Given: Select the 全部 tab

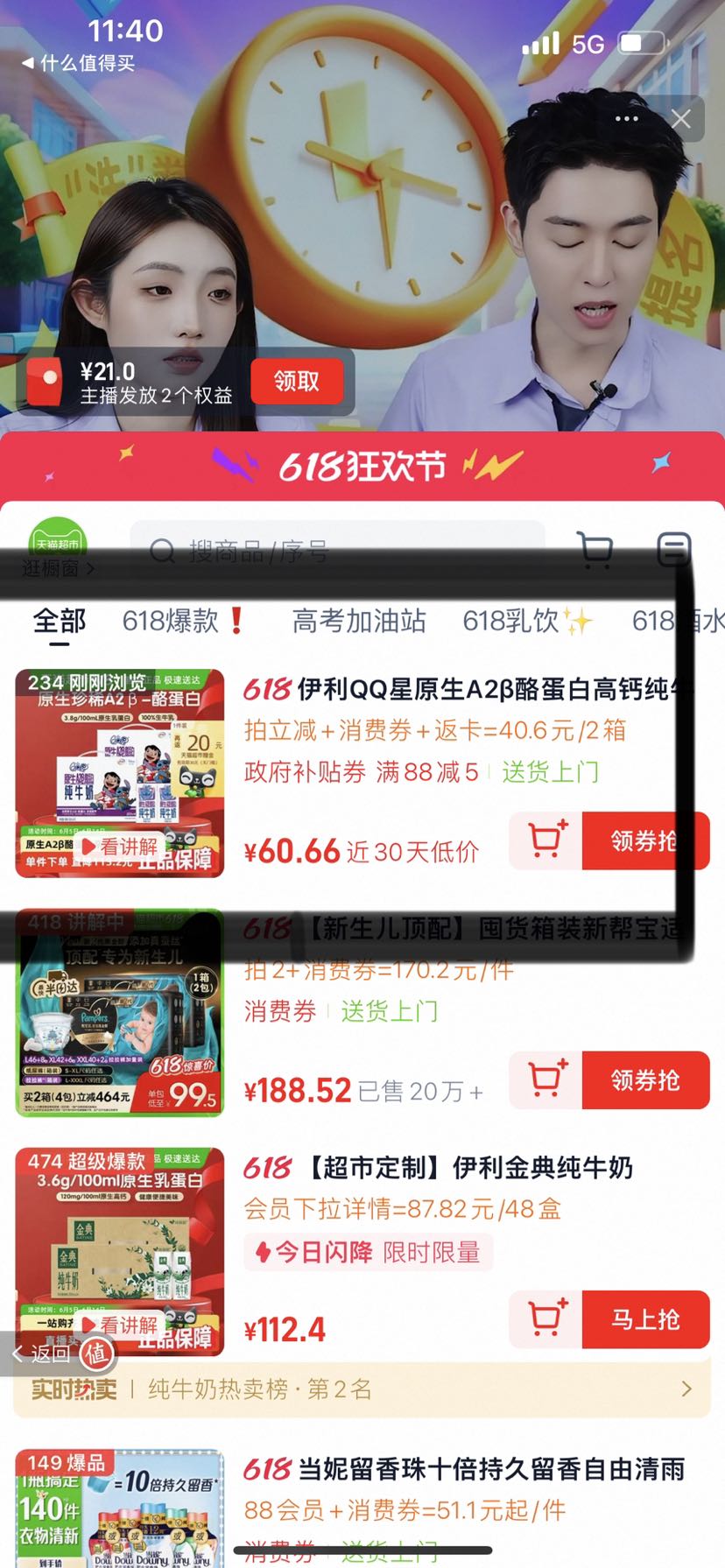Looking at the screenshot, I should click(60, 621).
